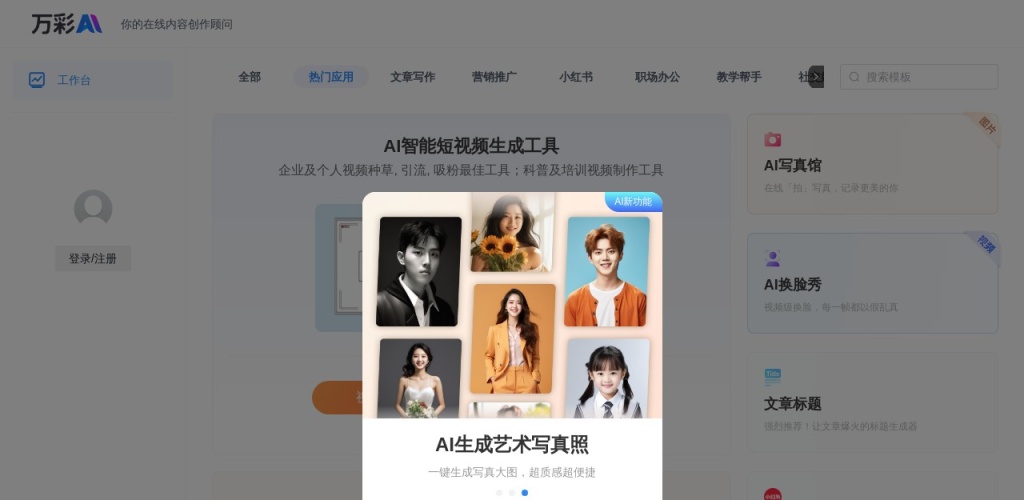Open the AI换脸秀 card

pyautogui.click(x=871, y=283)
